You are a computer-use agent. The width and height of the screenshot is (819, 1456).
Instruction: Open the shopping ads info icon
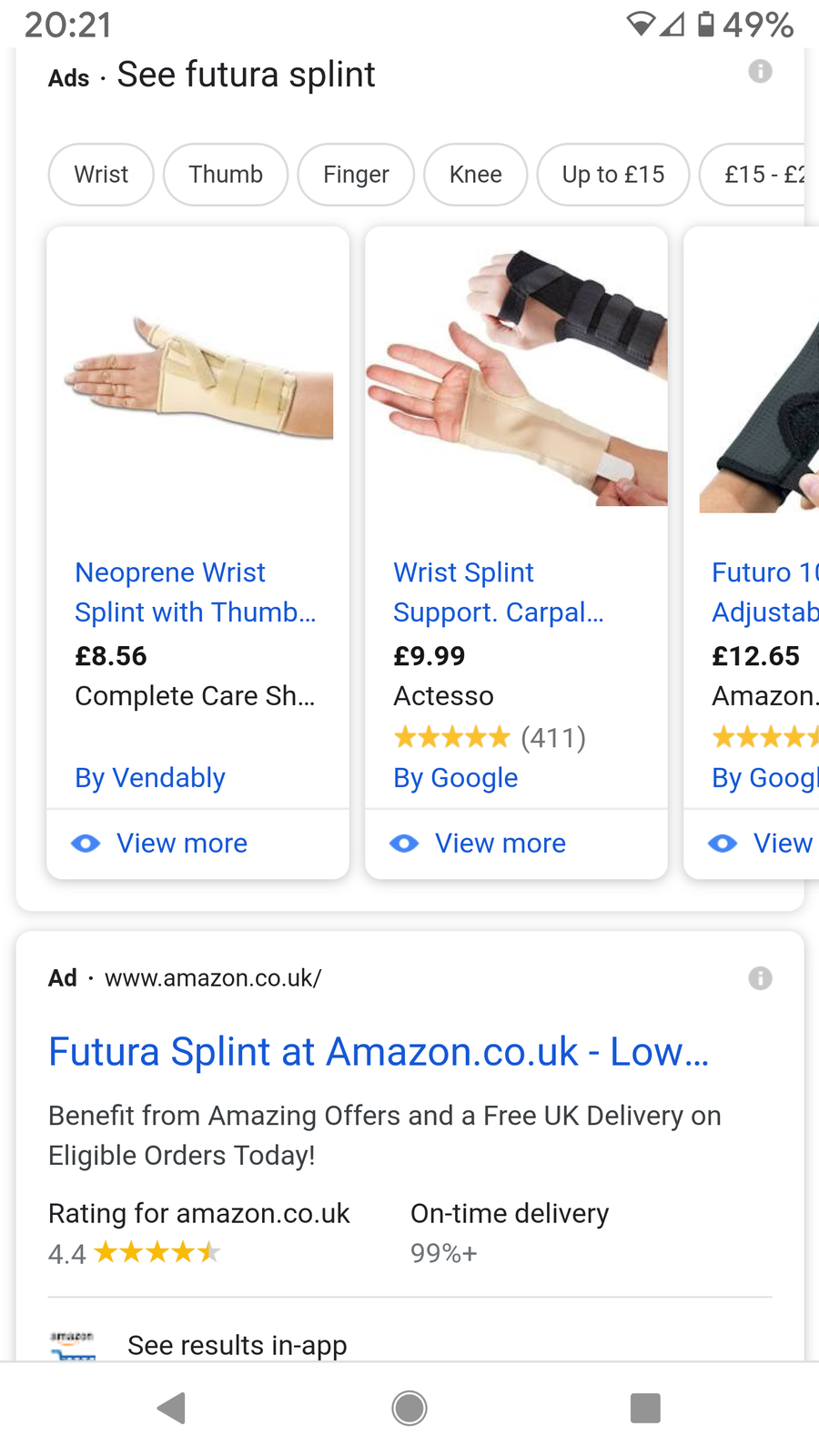(760, 71)
